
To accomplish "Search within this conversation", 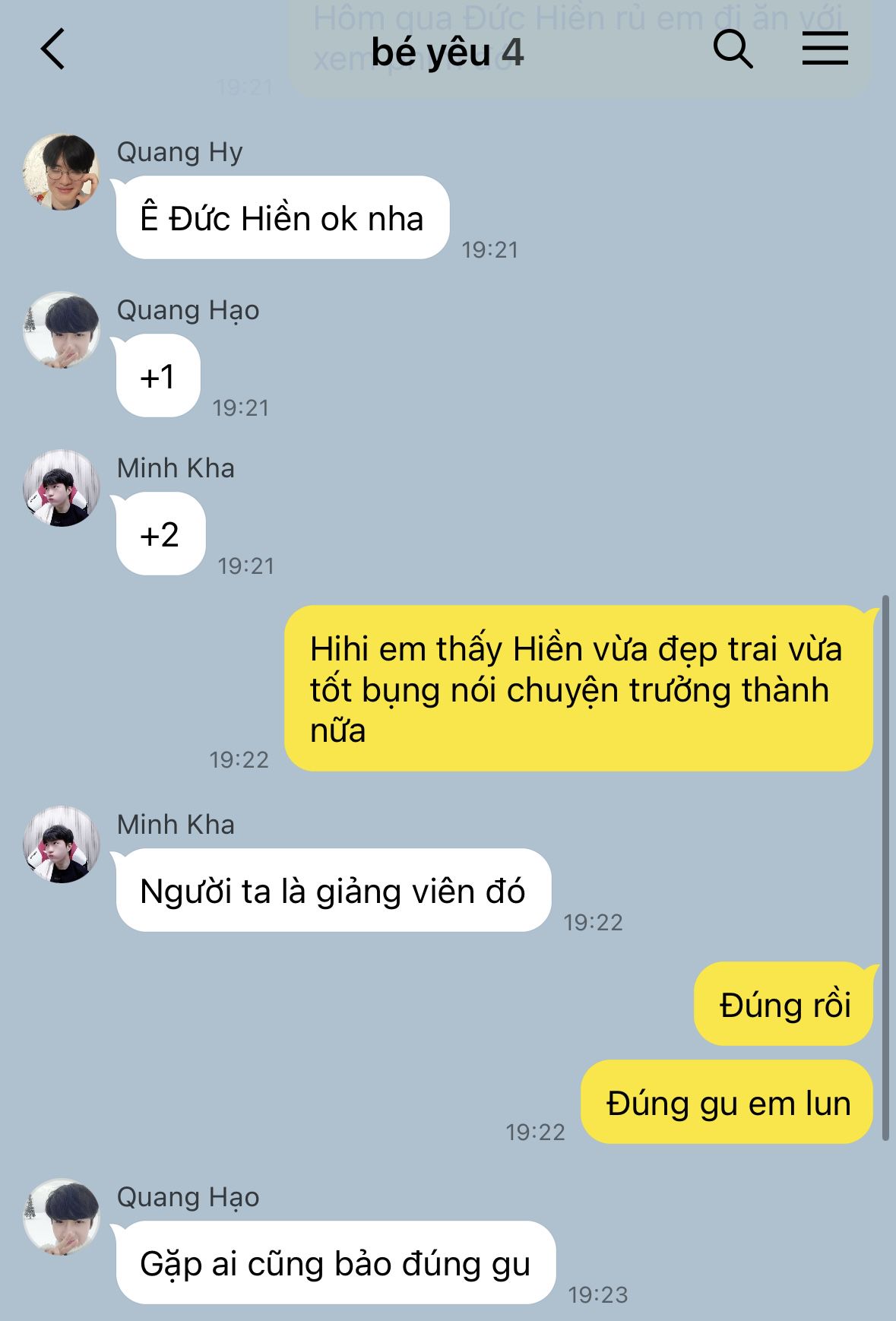I will point(733,50).
